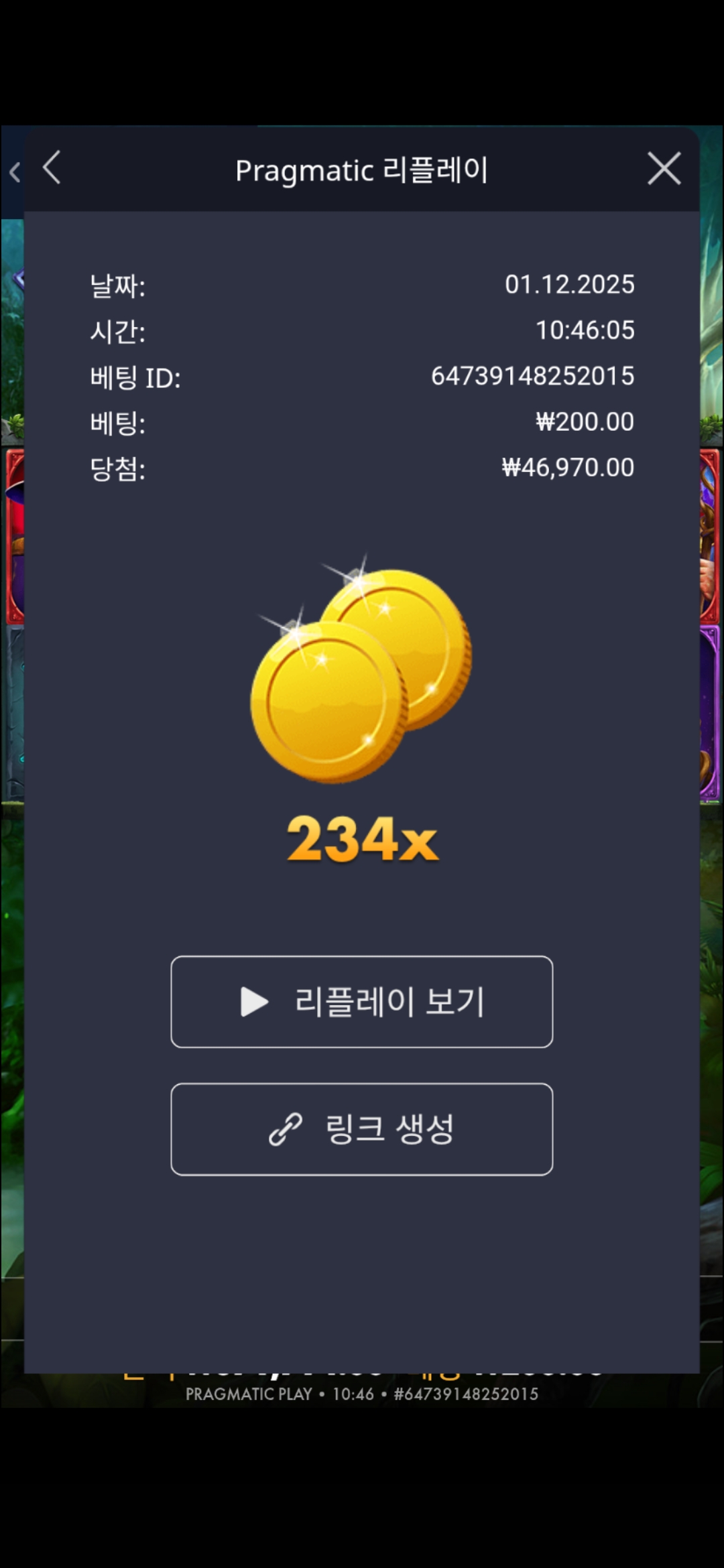Play the replay with 리플레이 보기
The height and width of the screenshot is (1568, 724).
pos(361,1002)
